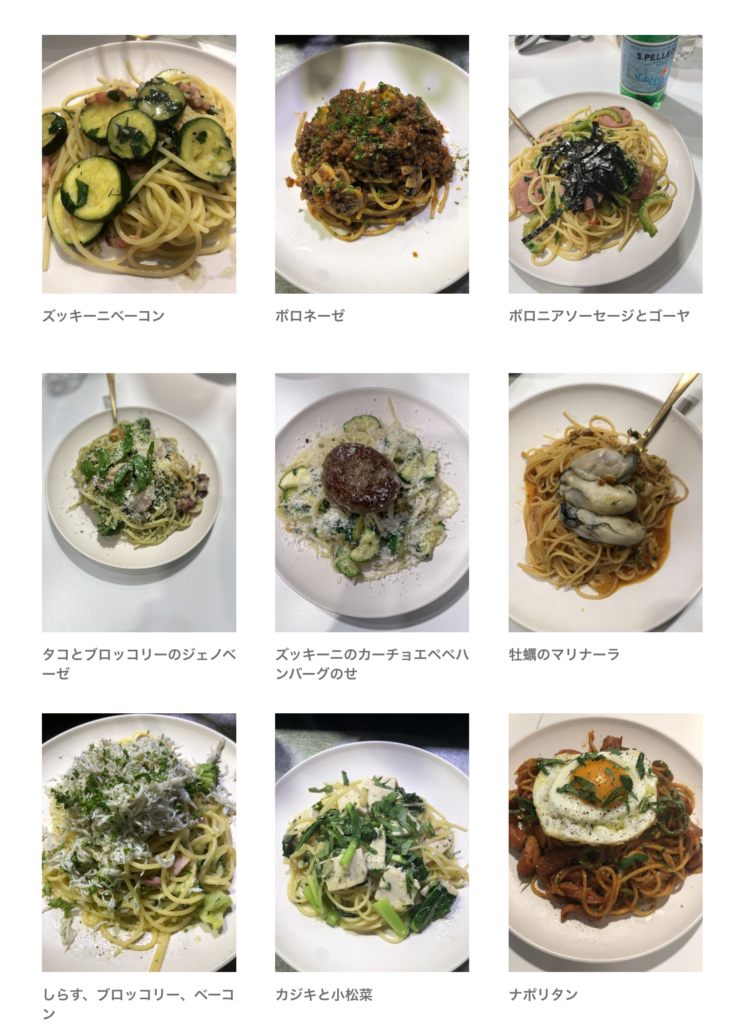The height and width of the screenshot is (1024, 745).
Task: Open the ナポリタン photo
Action: click(x=605, y=842)
